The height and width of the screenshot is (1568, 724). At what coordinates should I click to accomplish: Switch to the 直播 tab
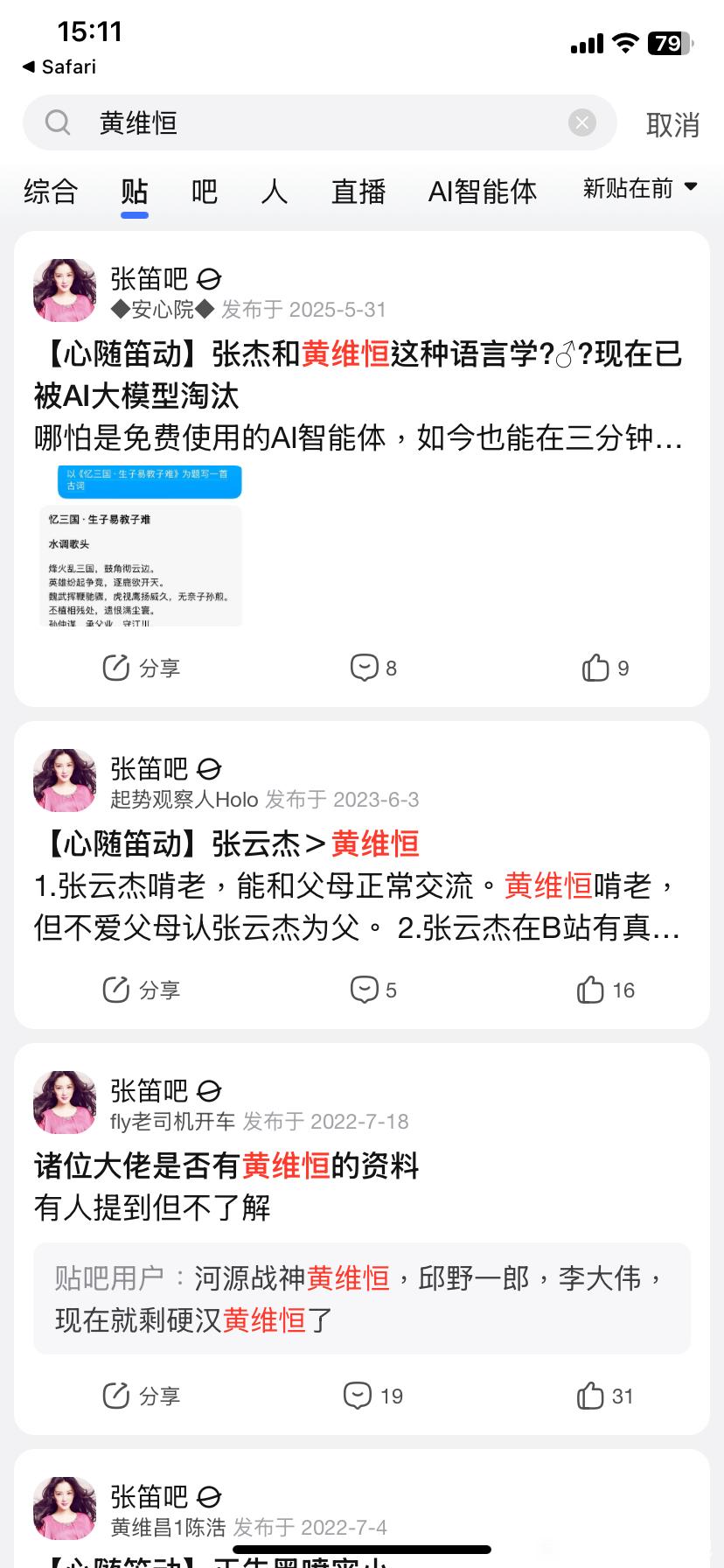(x=359, y=191)
